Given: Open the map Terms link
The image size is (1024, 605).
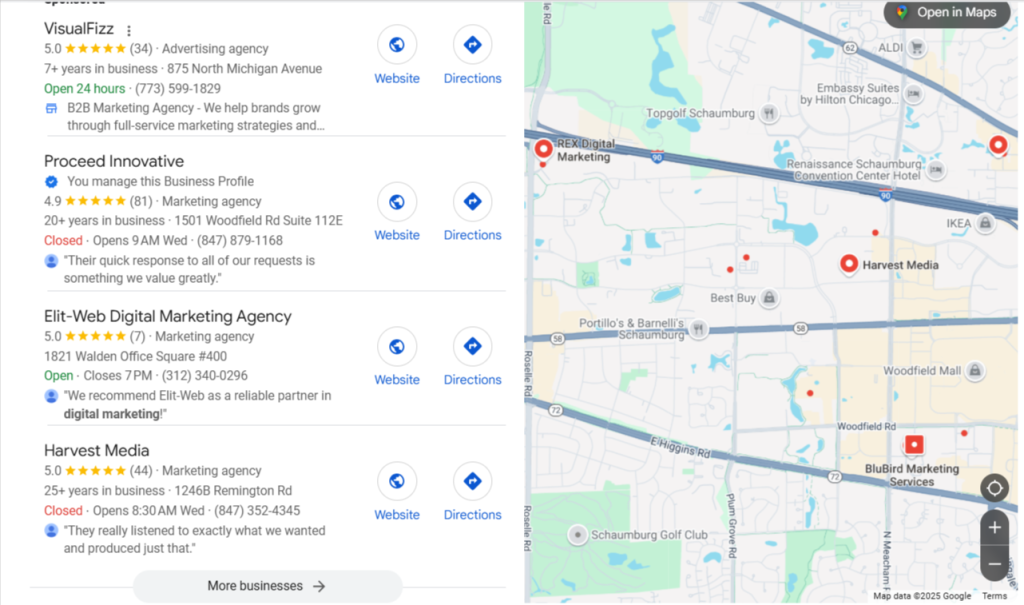Looking at the screenshot, I should click(994, 596).
